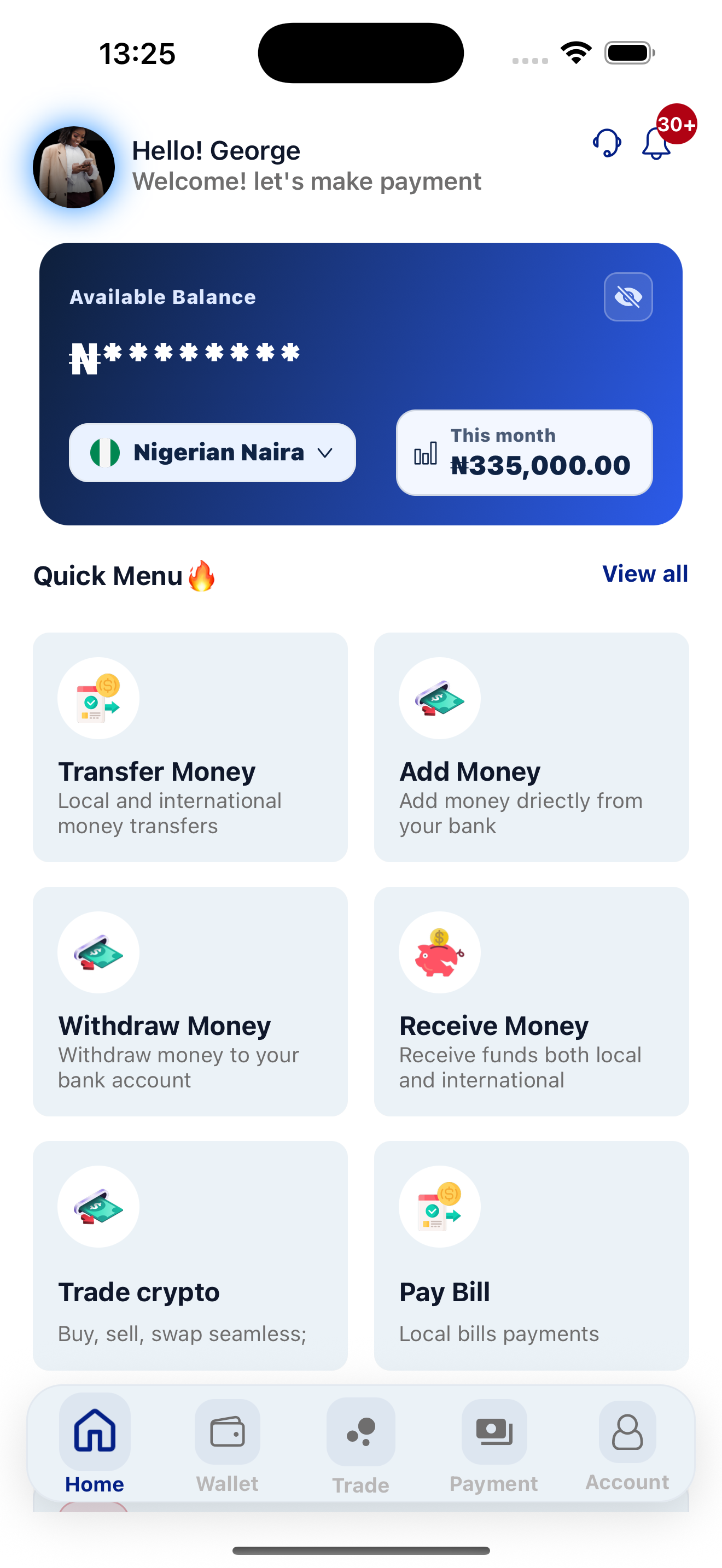Viewport: 722px width, 1568px height.
Task: Open the notifications bell
Action: (x=656, y=145)
